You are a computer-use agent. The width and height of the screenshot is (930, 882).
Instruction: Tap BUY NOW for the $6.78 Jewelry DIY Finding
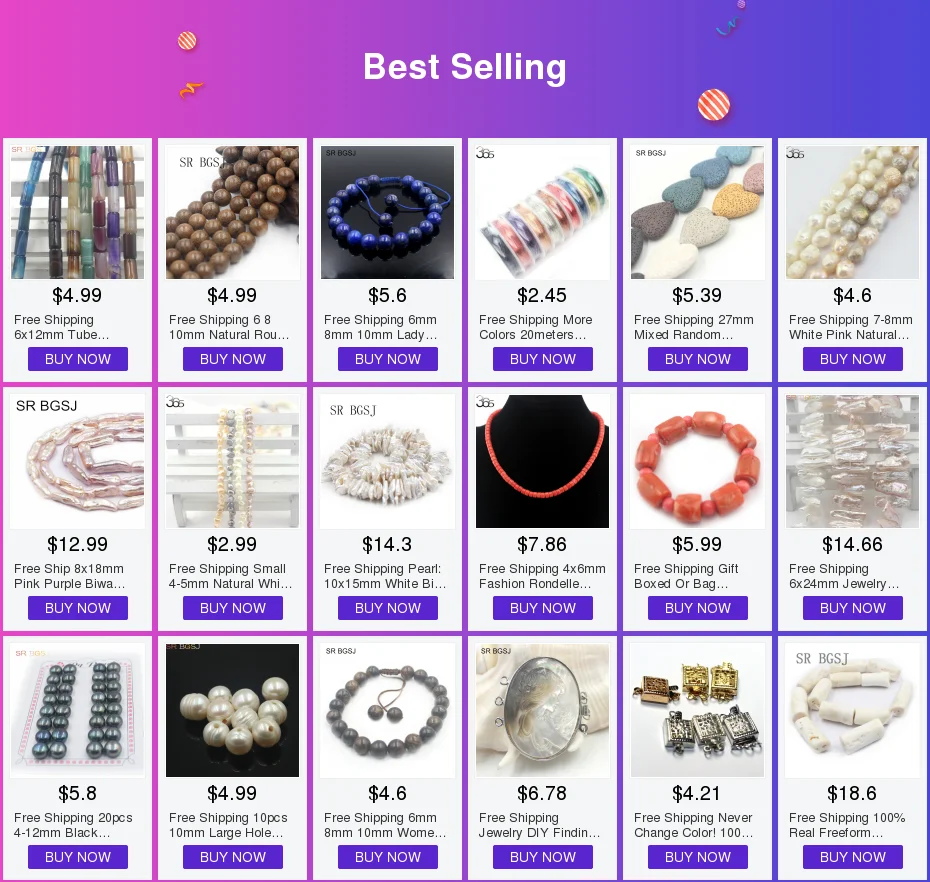(x=543, y=857)
